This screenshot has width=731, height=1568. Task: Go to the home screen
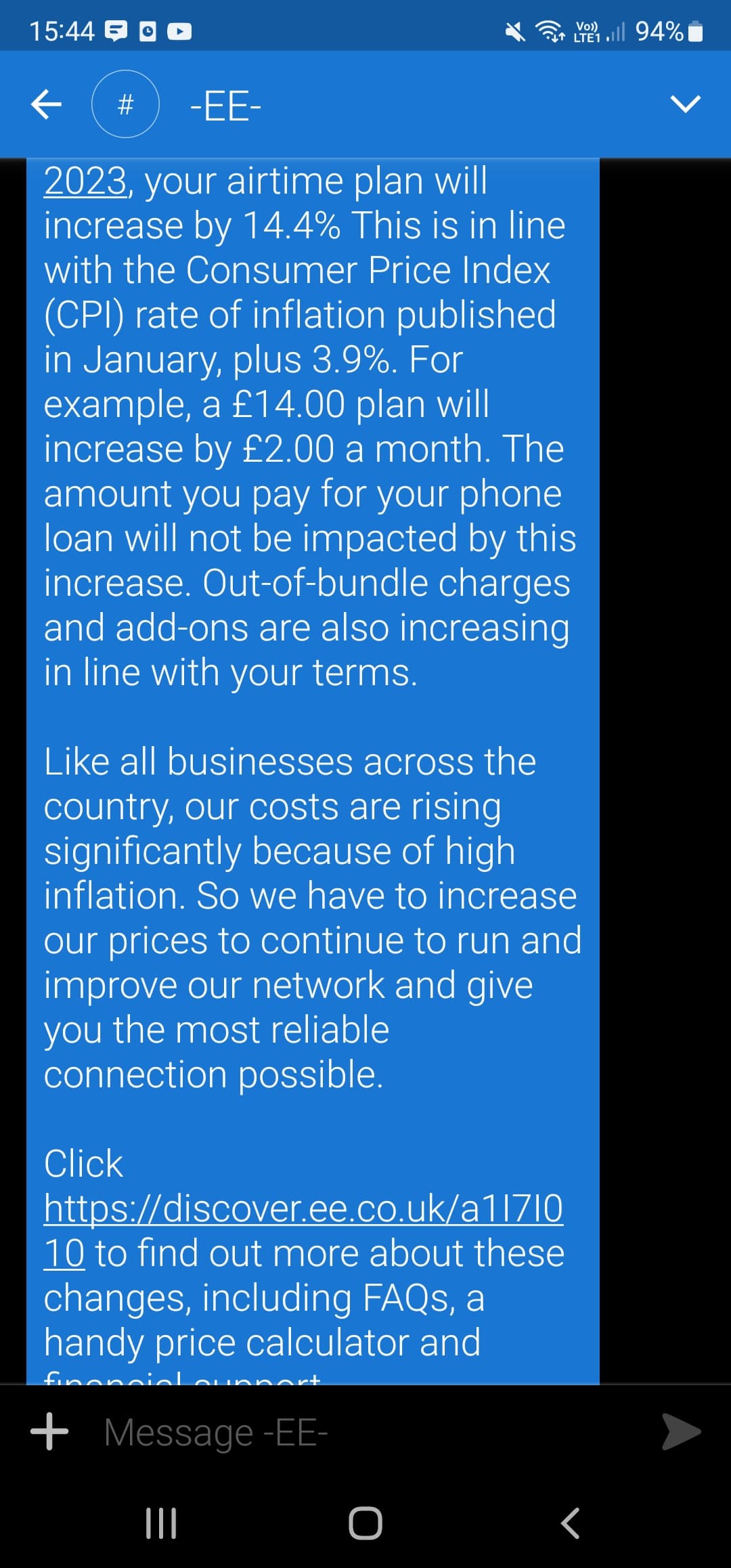(x=365, y=1523)
